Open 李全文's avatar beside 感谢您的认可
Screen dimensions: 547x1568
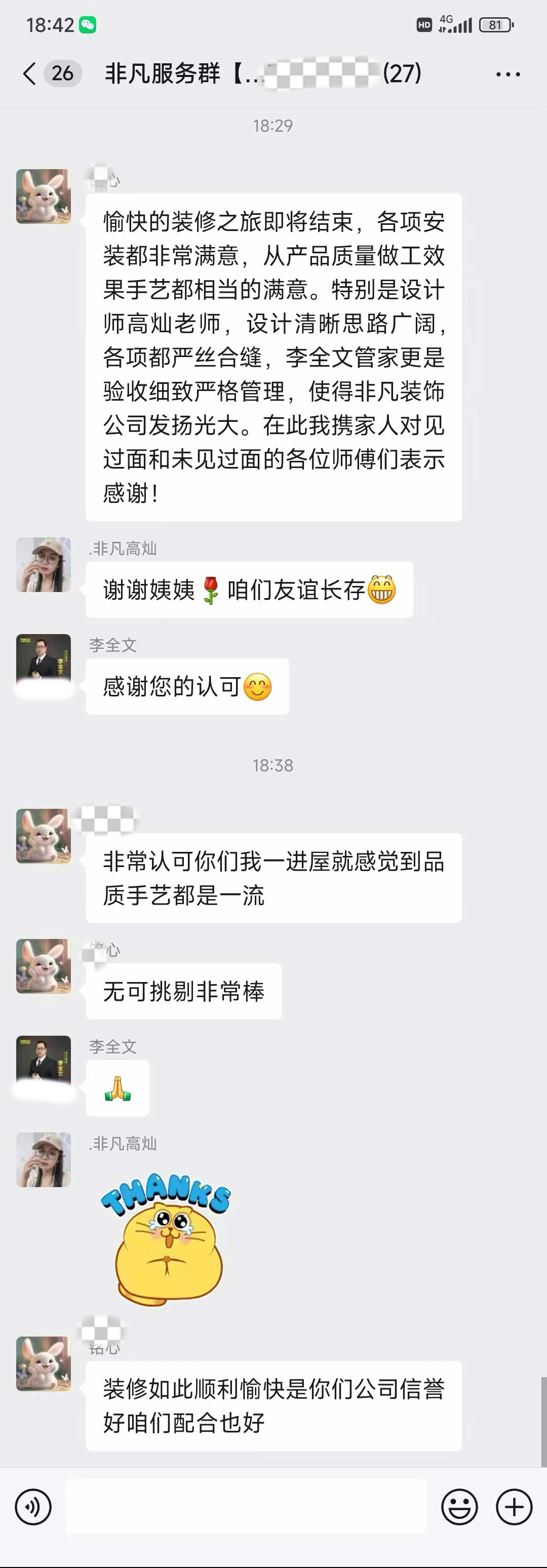pos(43,661)
